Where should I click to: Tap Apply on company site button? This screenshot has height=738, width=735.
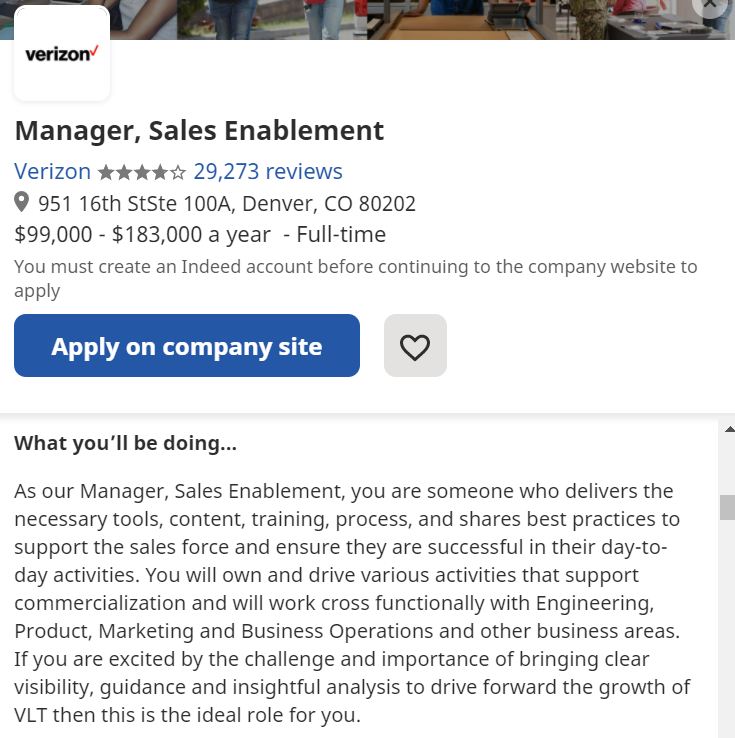(186, 346)
